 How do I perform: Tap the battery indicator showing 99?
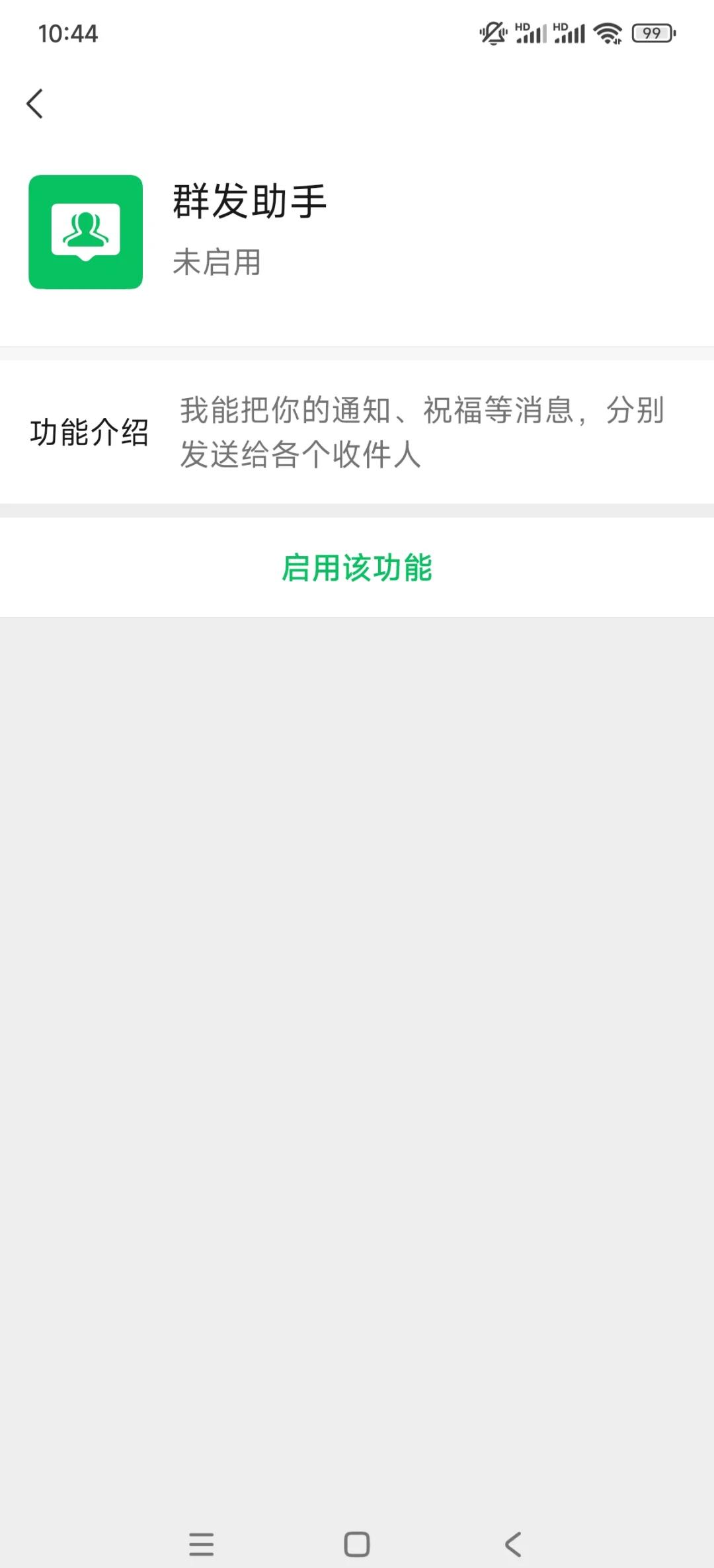[651, 32]
